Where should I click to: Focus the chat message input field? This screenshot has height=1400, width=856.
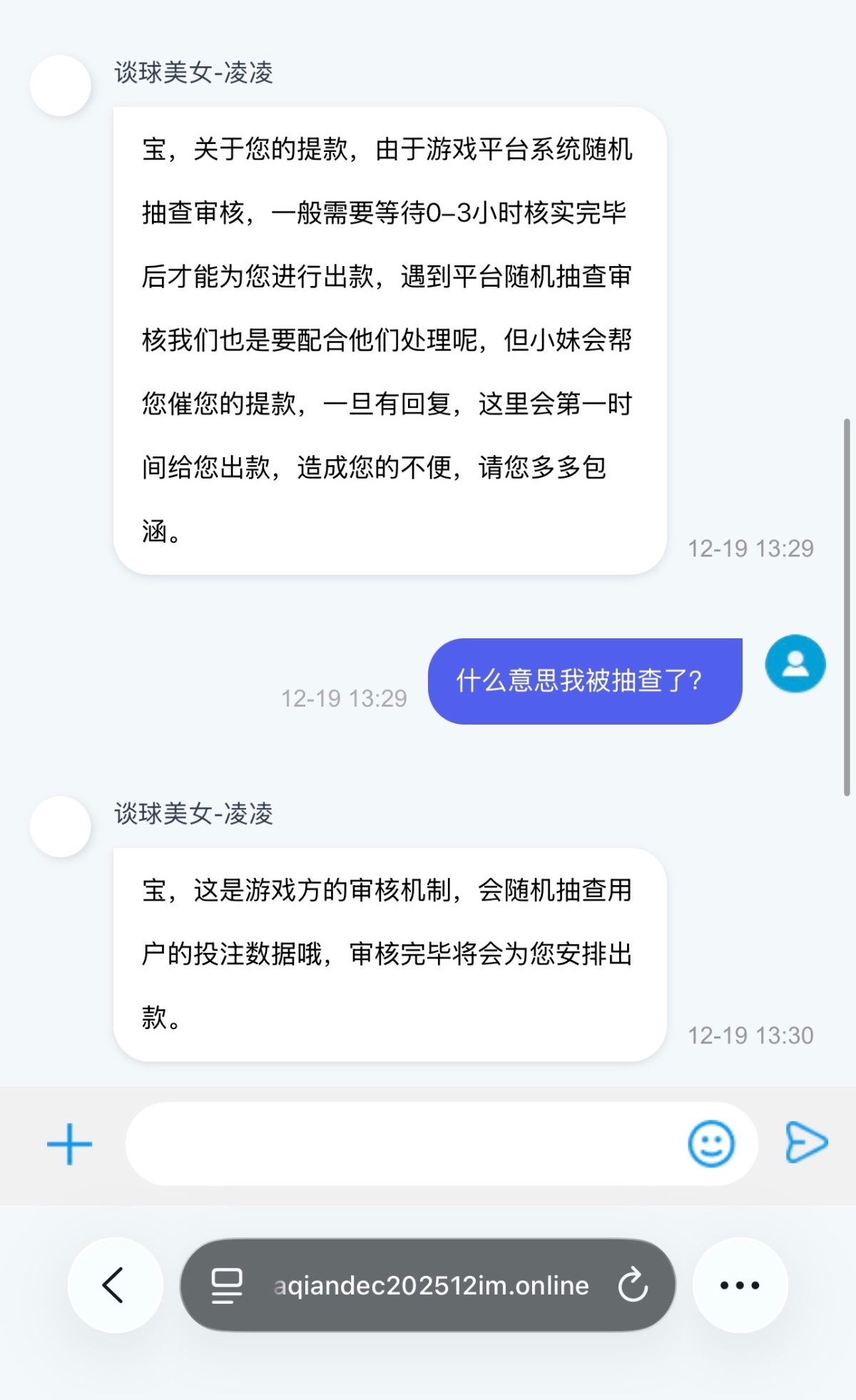pos(399,1144)
